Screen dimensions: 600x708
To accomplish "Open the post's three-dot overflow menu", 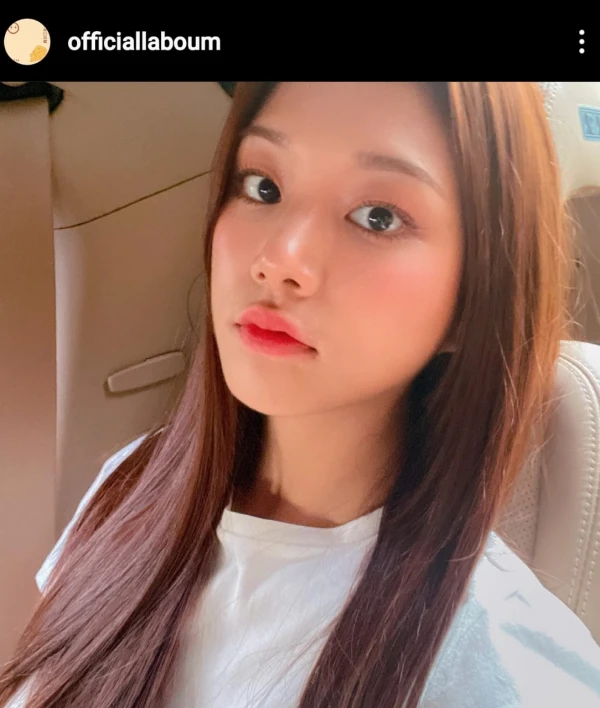I will 581,41.
